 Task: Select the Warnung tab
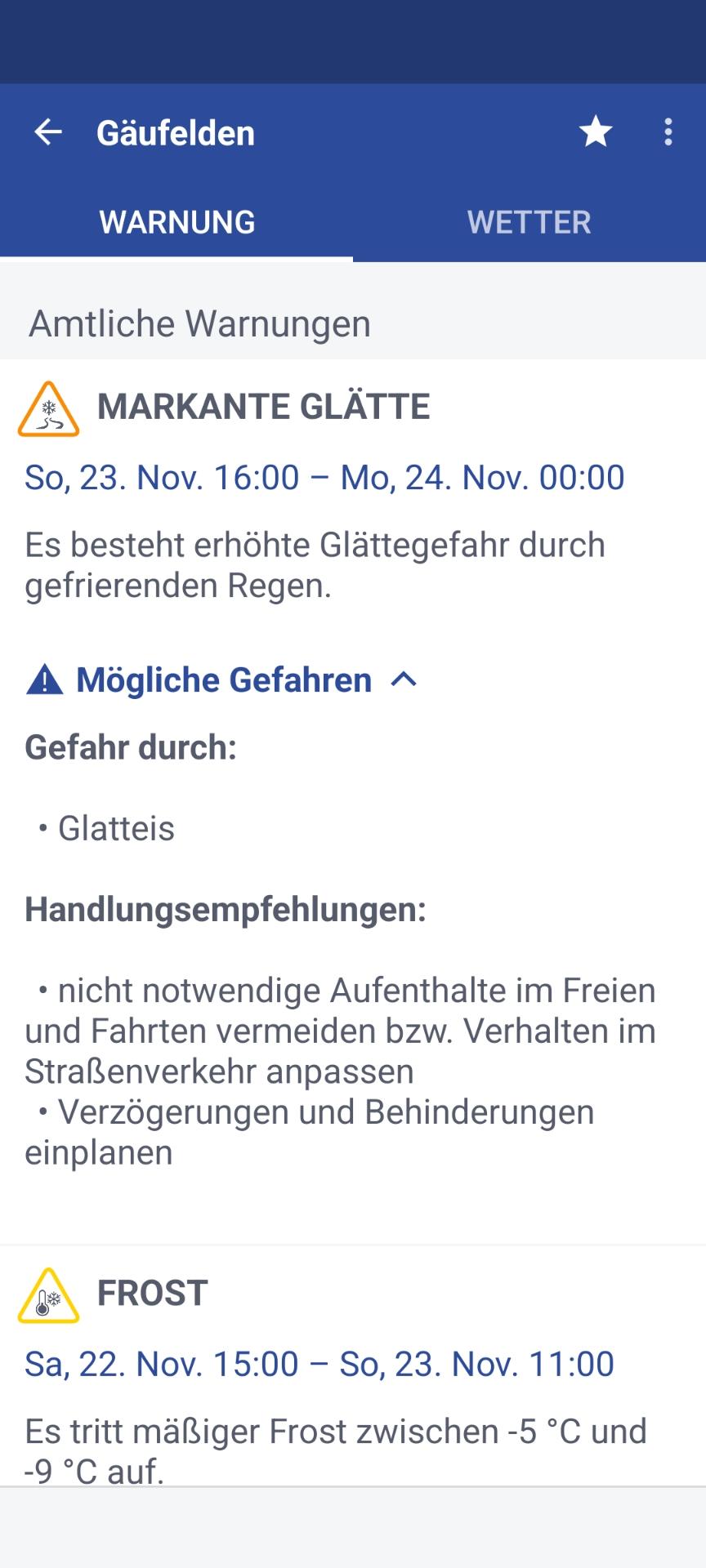tap(176, 222)
